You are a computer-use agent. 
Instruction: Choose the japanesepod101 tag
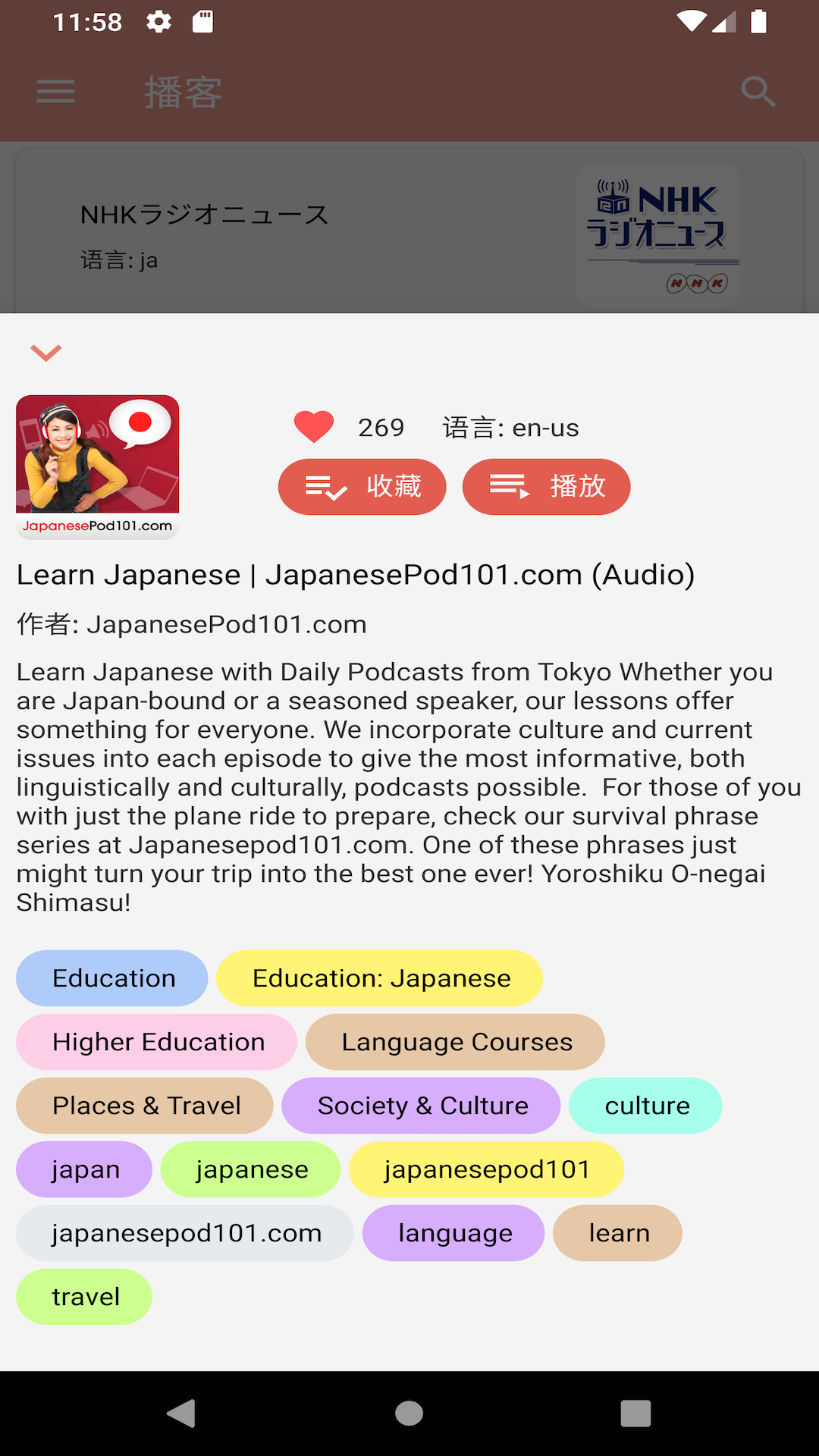click(x=486, y=1169)
